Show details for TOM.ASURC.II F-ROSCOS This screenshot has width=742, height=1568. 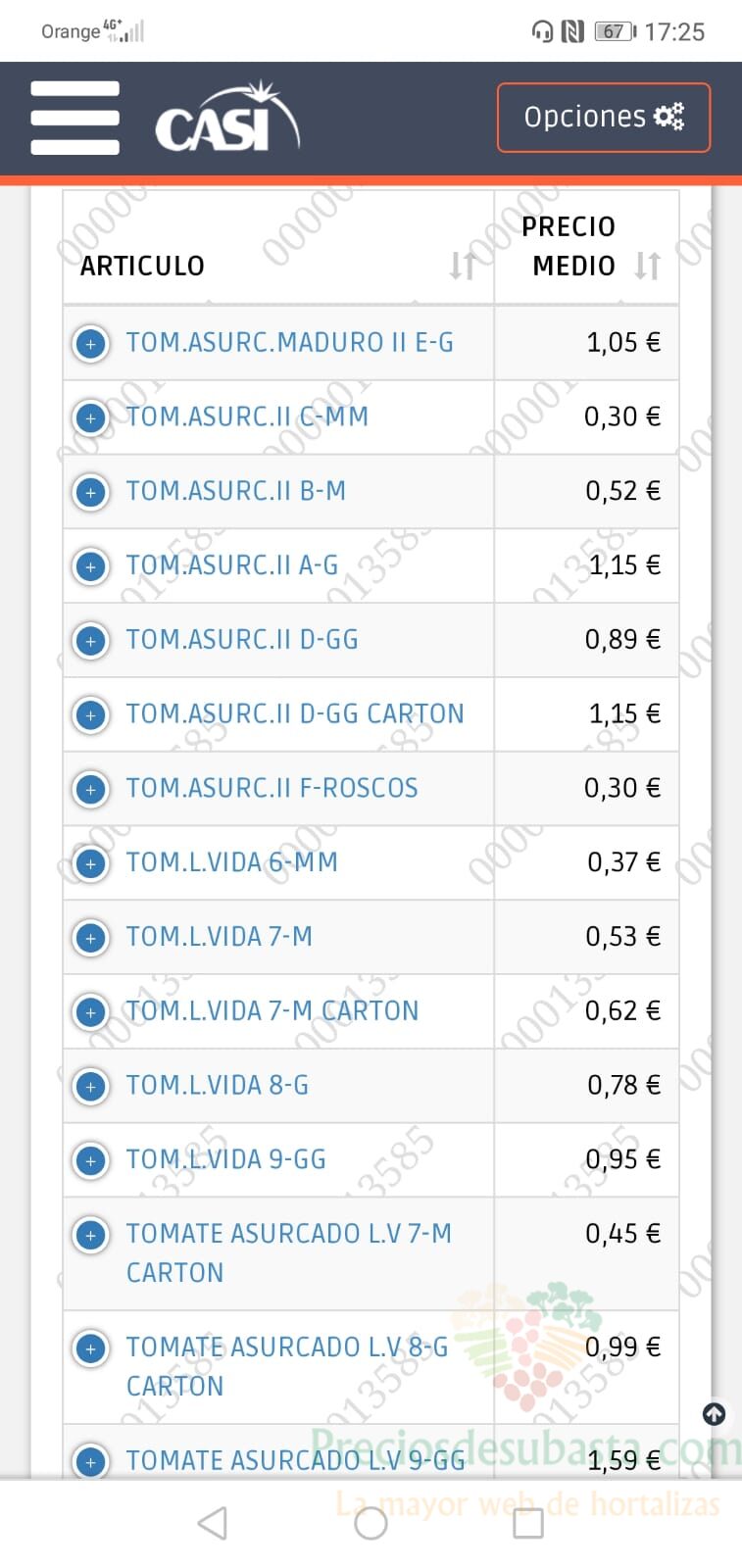[x=91, y=790]
